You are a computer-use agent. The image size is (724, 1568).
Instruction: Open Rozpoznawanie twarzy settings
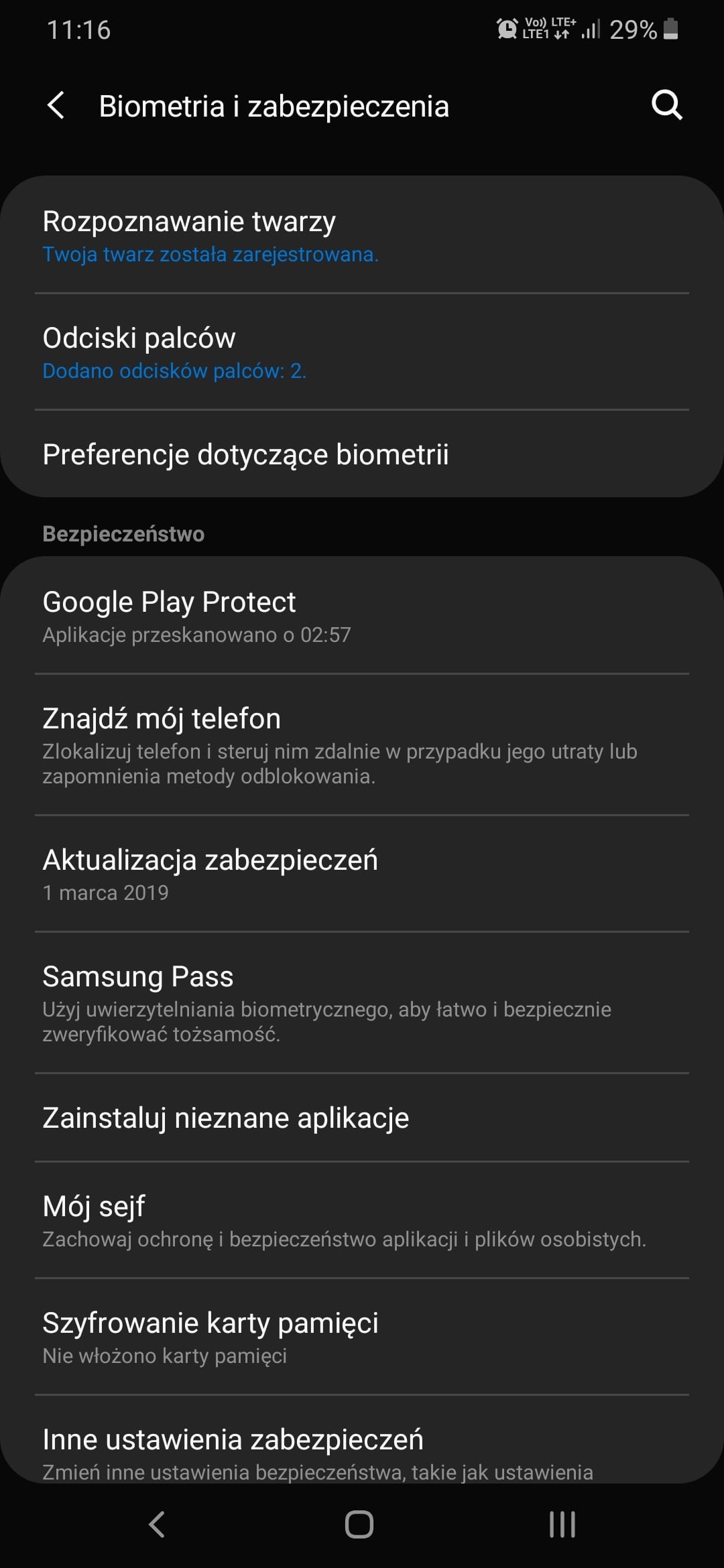tap(362, 235)
